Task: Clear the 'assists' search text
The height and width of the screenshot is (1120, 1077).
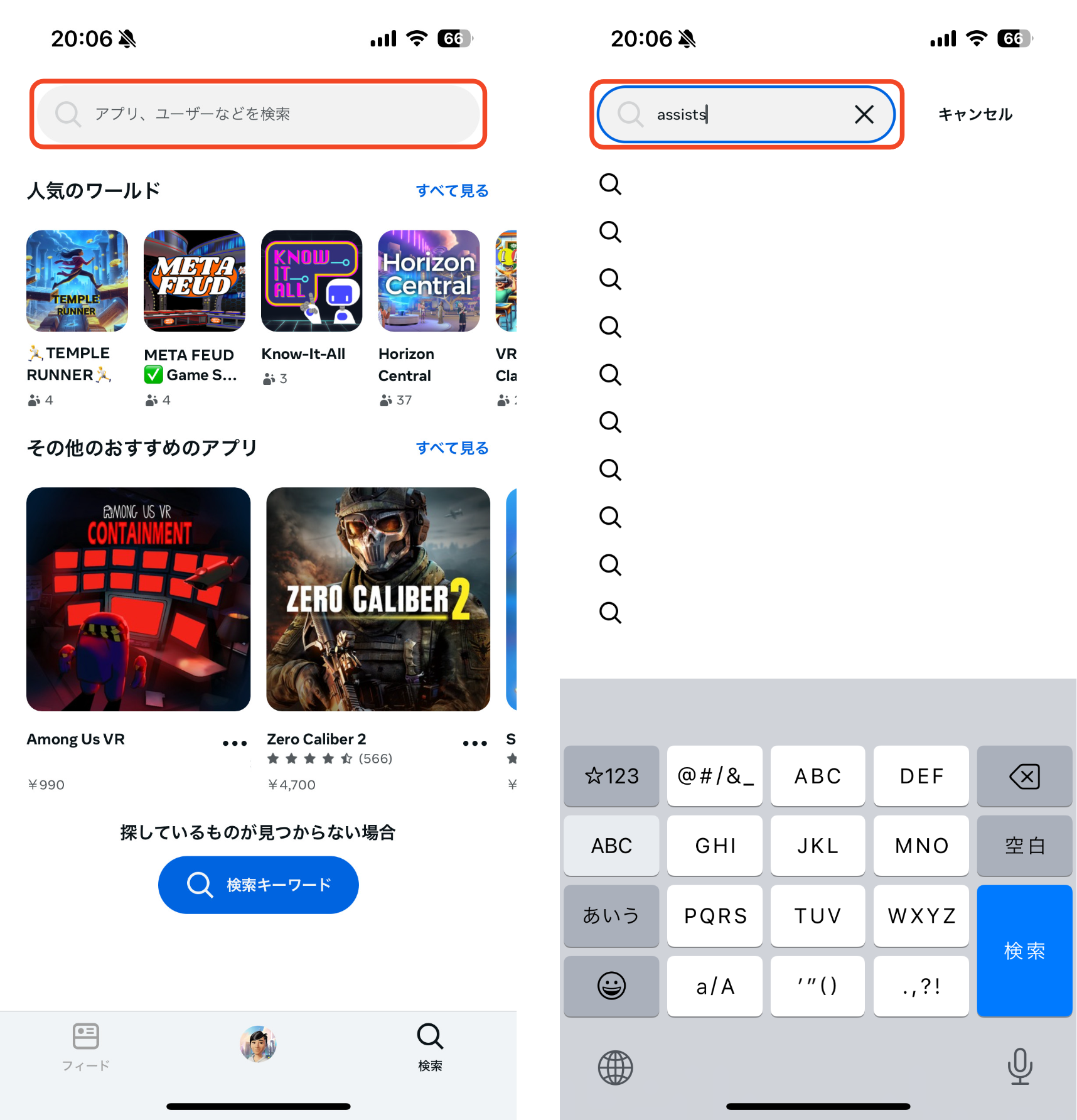Action: (864, 114)
